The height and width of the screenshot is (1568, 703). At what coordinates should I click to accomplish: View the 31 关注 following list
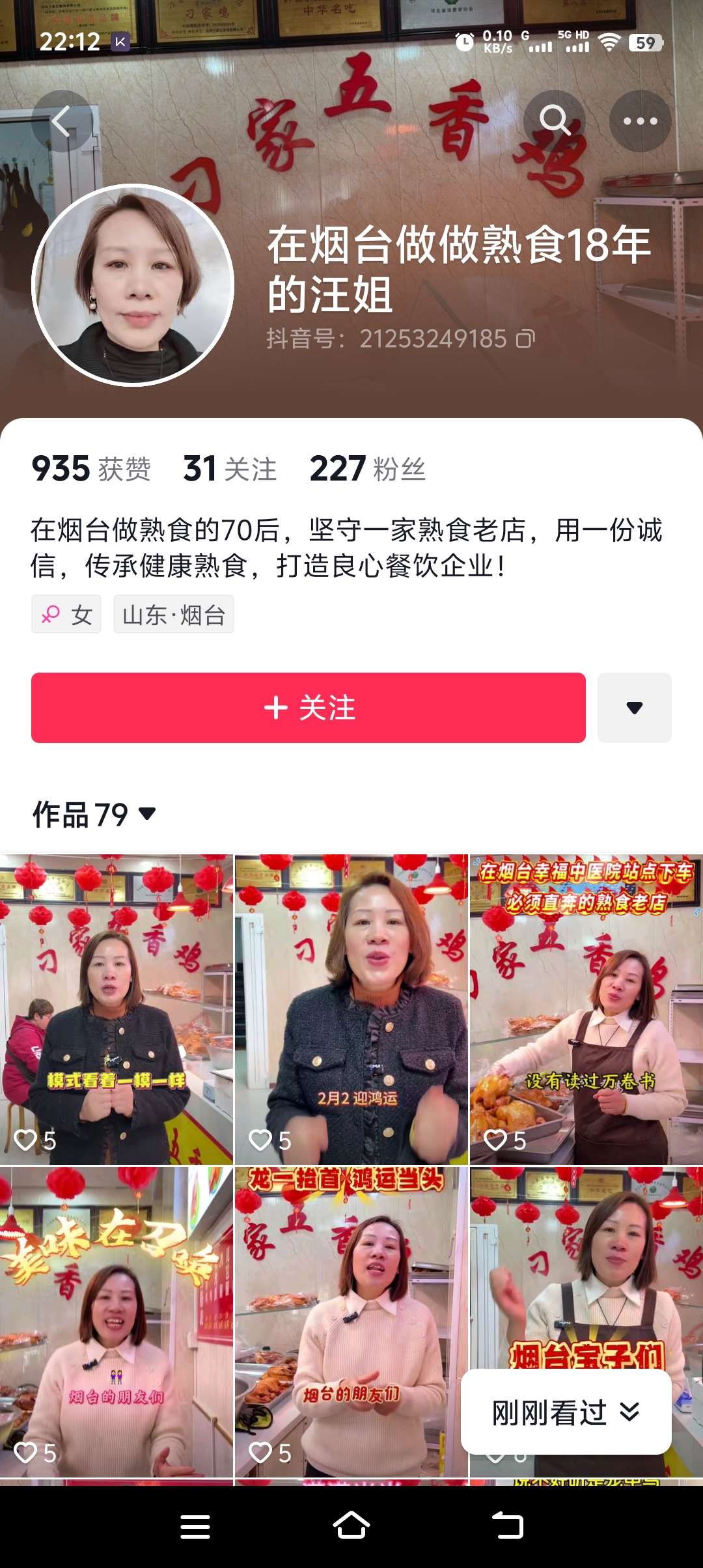tap(230, 469)
